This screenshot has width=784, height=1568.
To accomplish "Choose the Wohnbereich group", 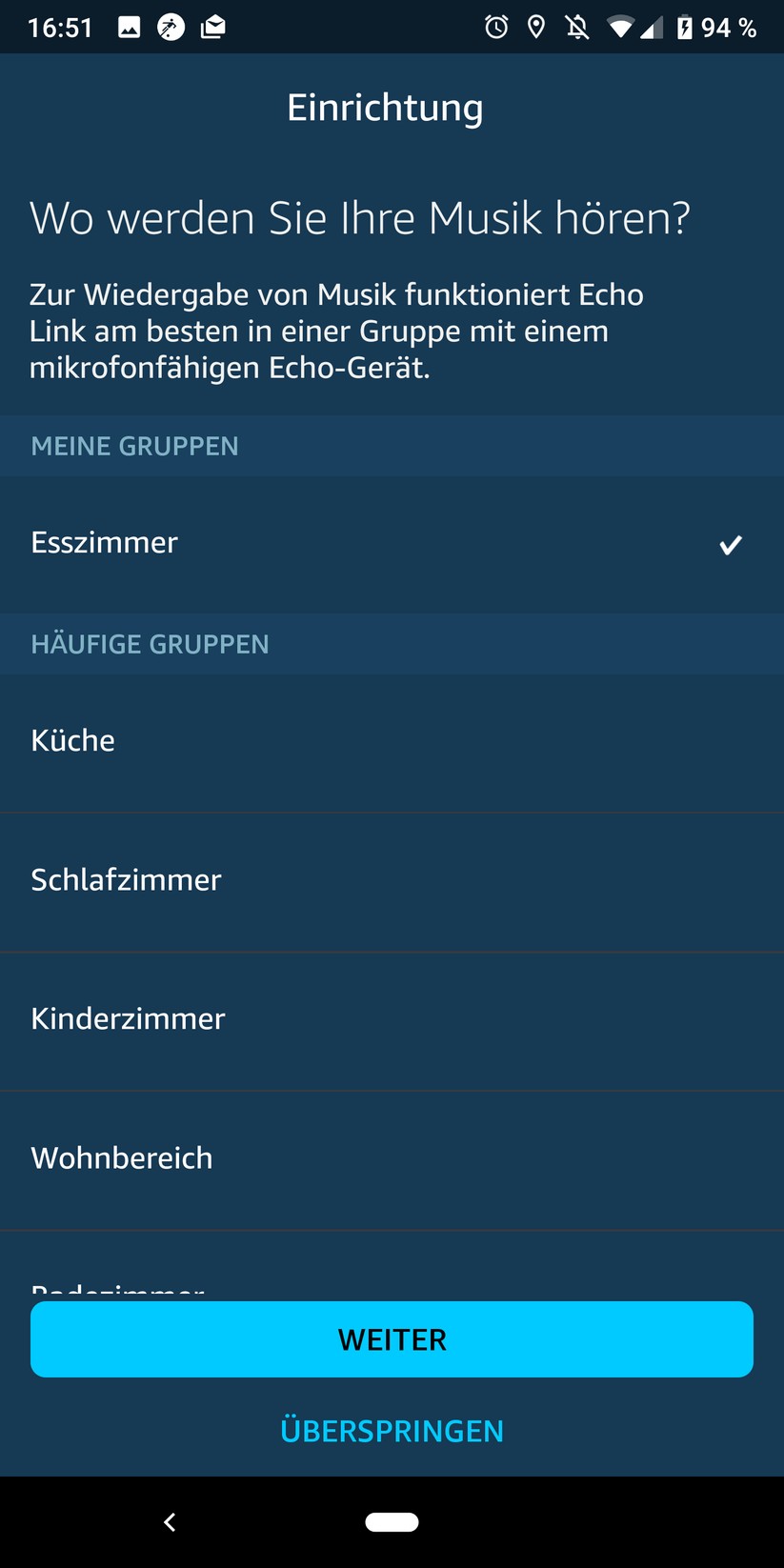I will (391, 1158).
